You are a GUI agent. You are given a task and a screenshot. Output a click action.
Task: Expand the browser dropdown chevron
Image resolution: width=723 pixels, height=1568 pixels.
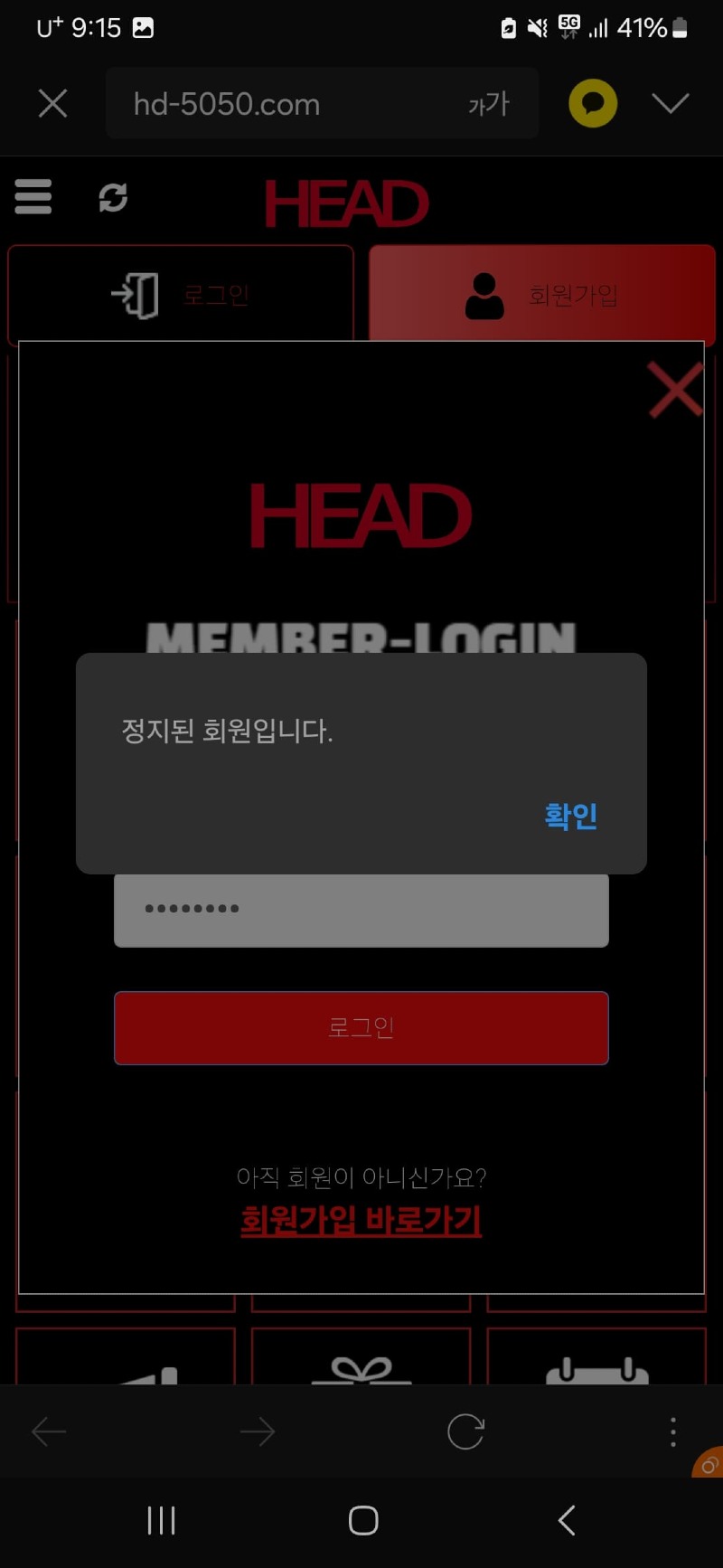click(x=671, y=104)
